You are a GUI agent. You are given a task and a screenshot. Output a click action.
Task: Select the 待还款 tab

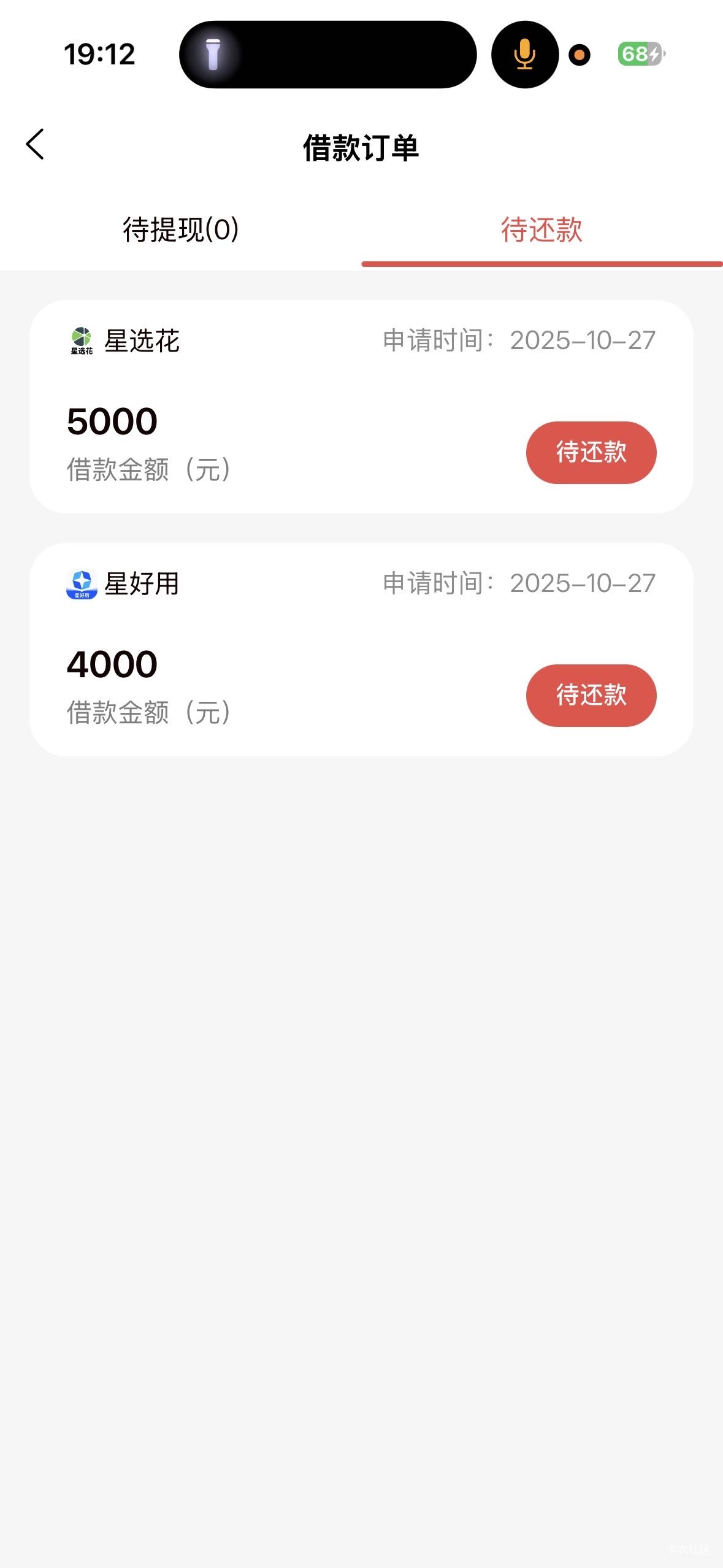(541, 230)
